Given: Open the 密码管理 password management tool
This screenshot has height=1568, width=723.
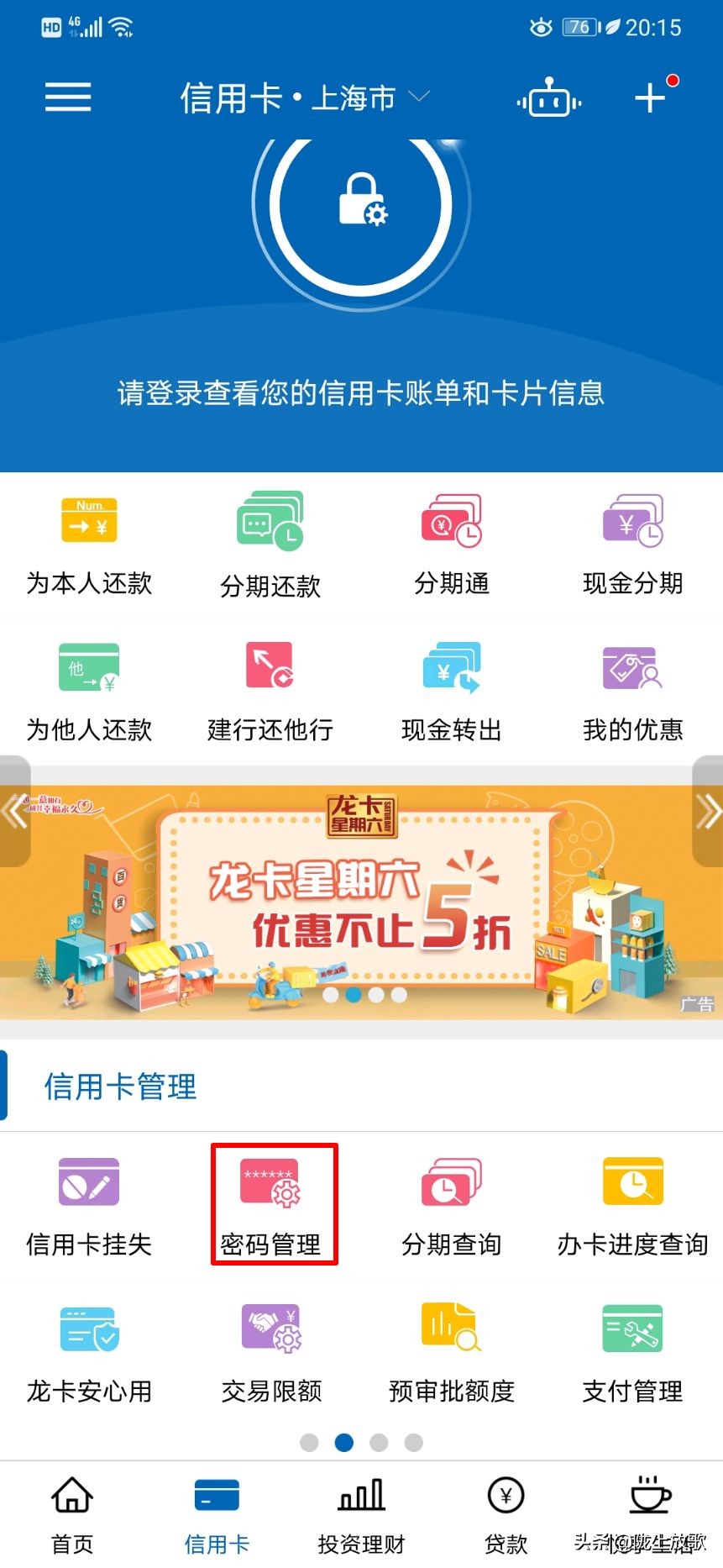Looking at the screenshot, I should (x=273, y=1203).
